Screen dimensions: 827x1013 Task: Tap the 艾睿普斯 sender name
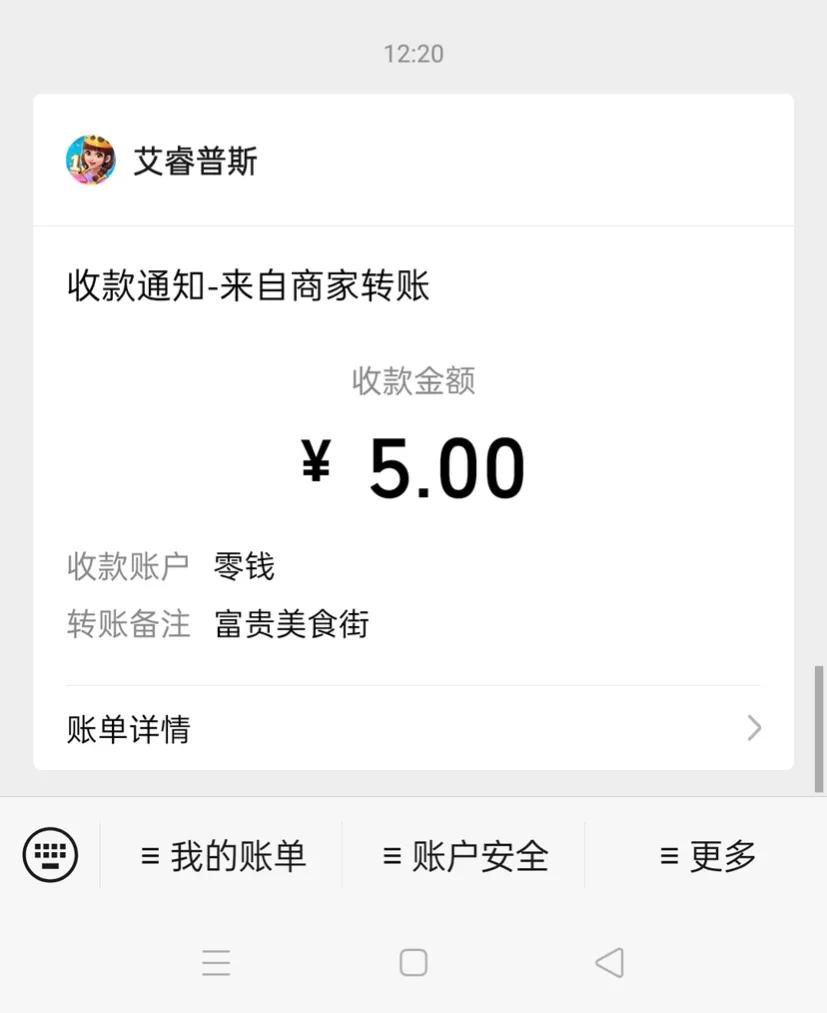point(195,160)
